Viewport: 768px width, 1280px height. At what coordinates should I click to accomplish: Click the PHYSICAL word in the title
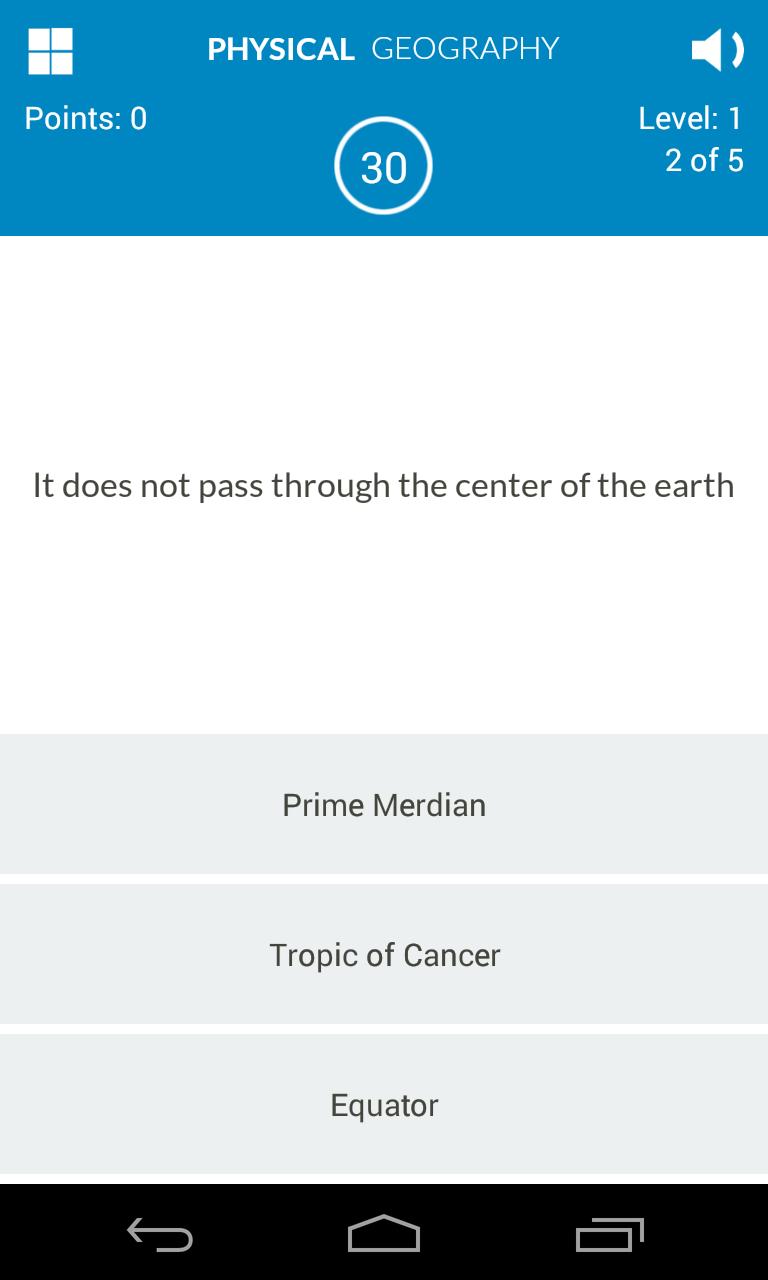click(x=281, y=47)
